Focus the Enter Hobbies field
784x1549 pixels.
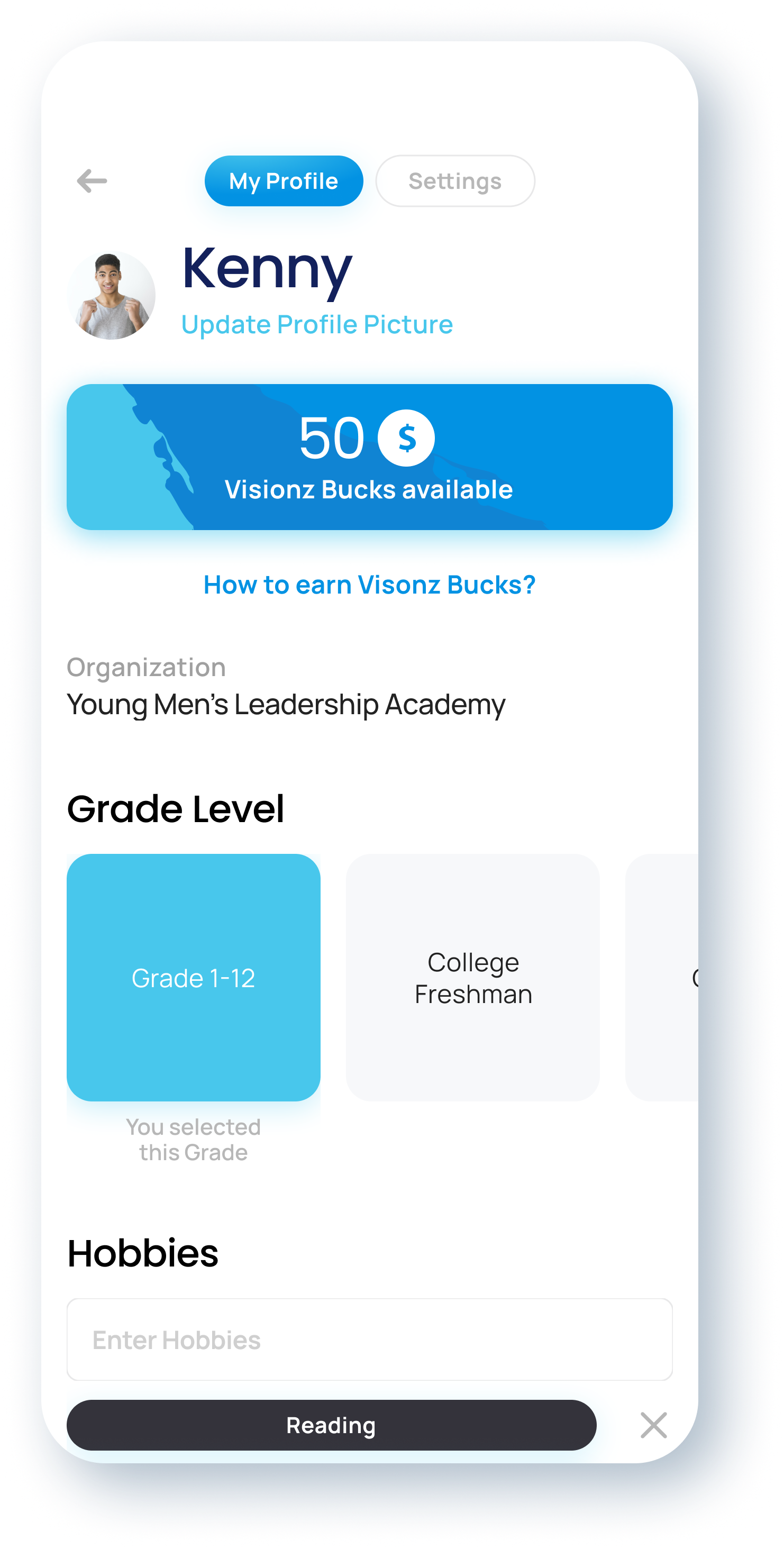point(369,1340)
